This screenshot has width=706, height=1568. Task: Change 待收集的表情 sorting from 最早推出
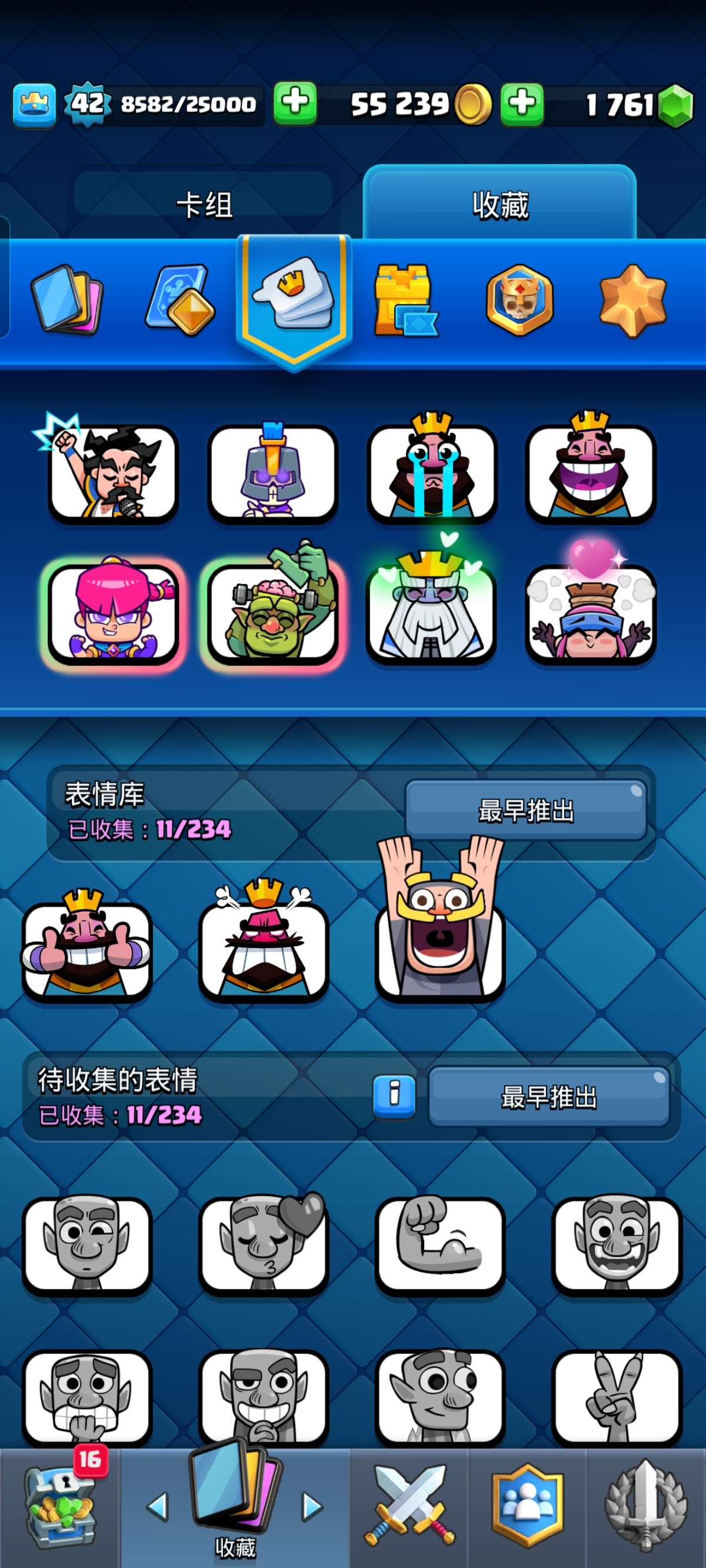pos(548,1097)
